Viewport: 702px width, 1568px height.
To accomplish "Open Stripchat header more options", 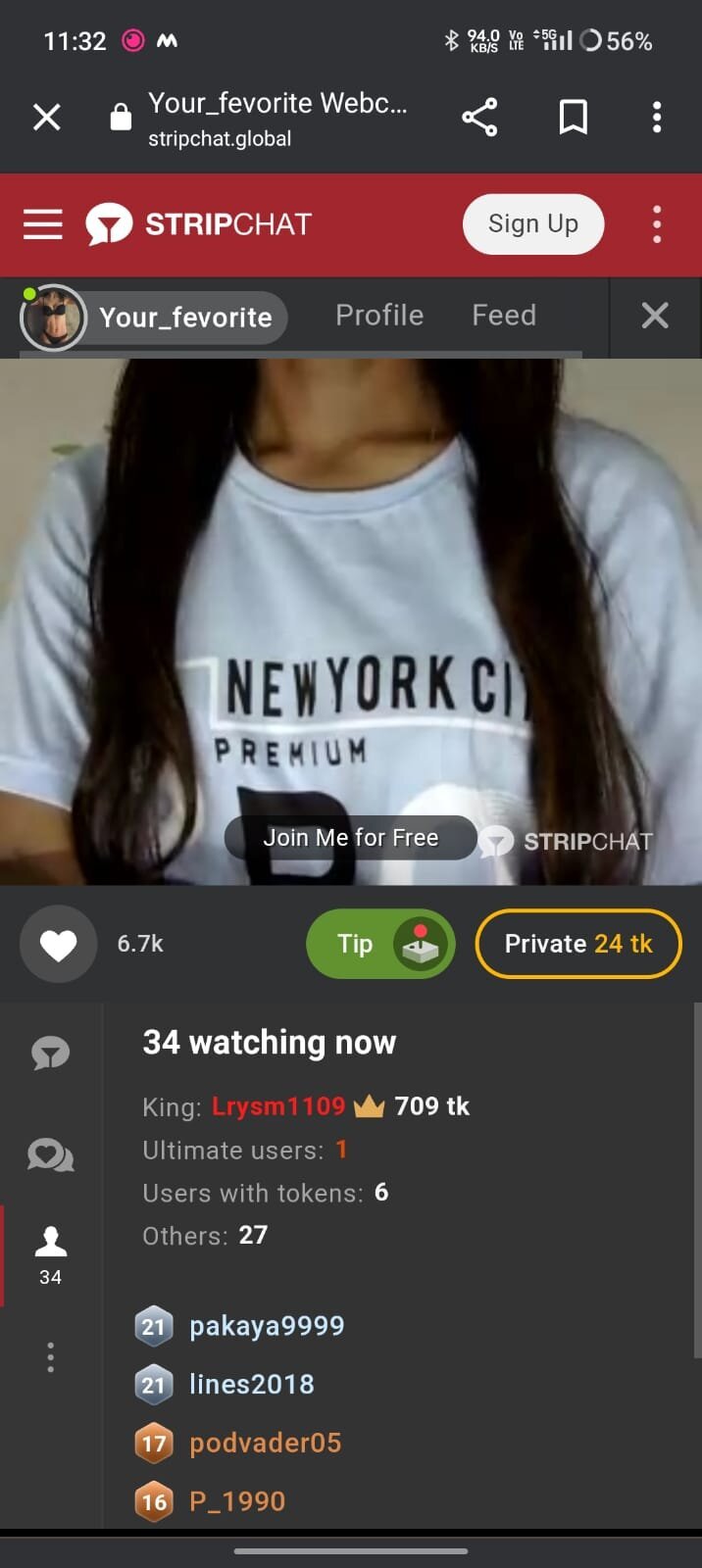I will [657, 224].
